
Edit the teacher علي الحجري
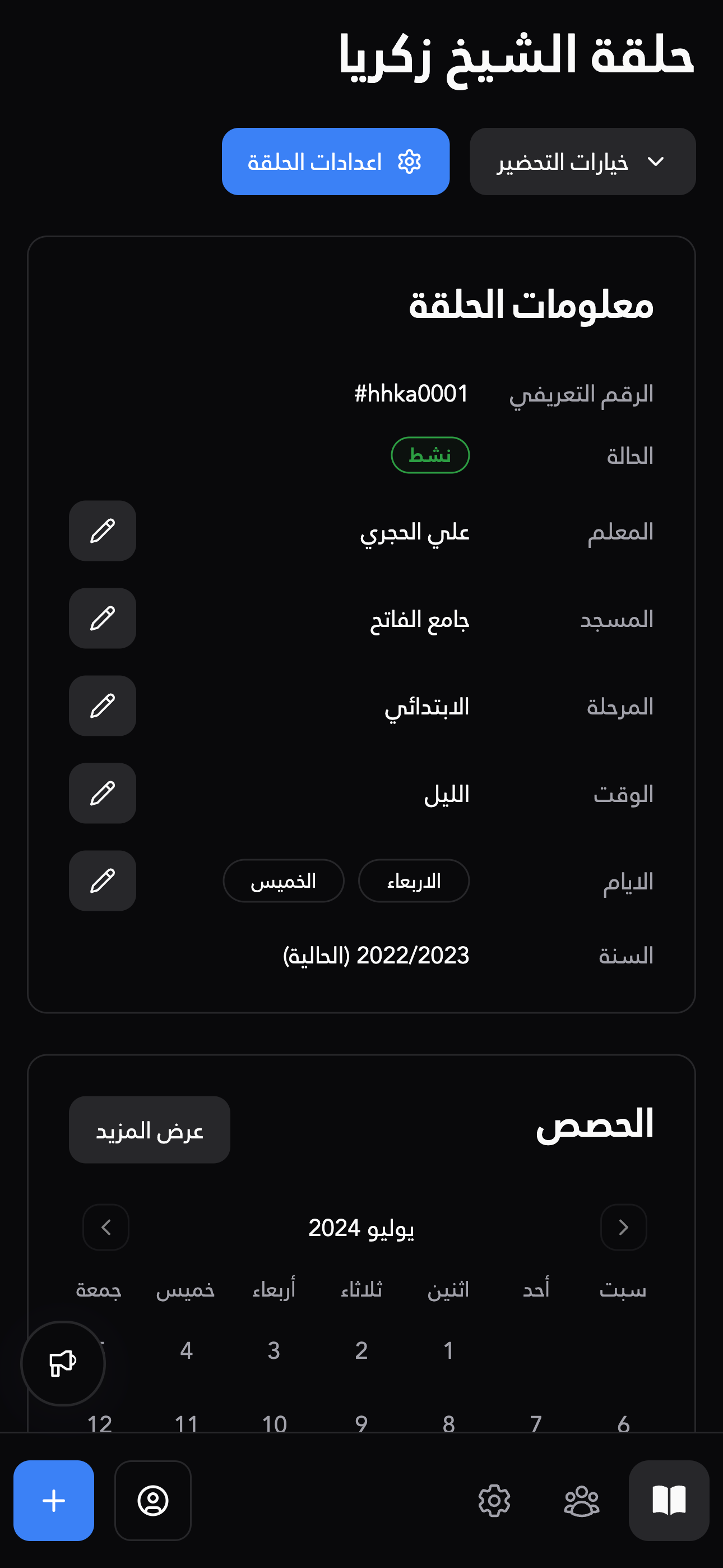coord(102,531)
